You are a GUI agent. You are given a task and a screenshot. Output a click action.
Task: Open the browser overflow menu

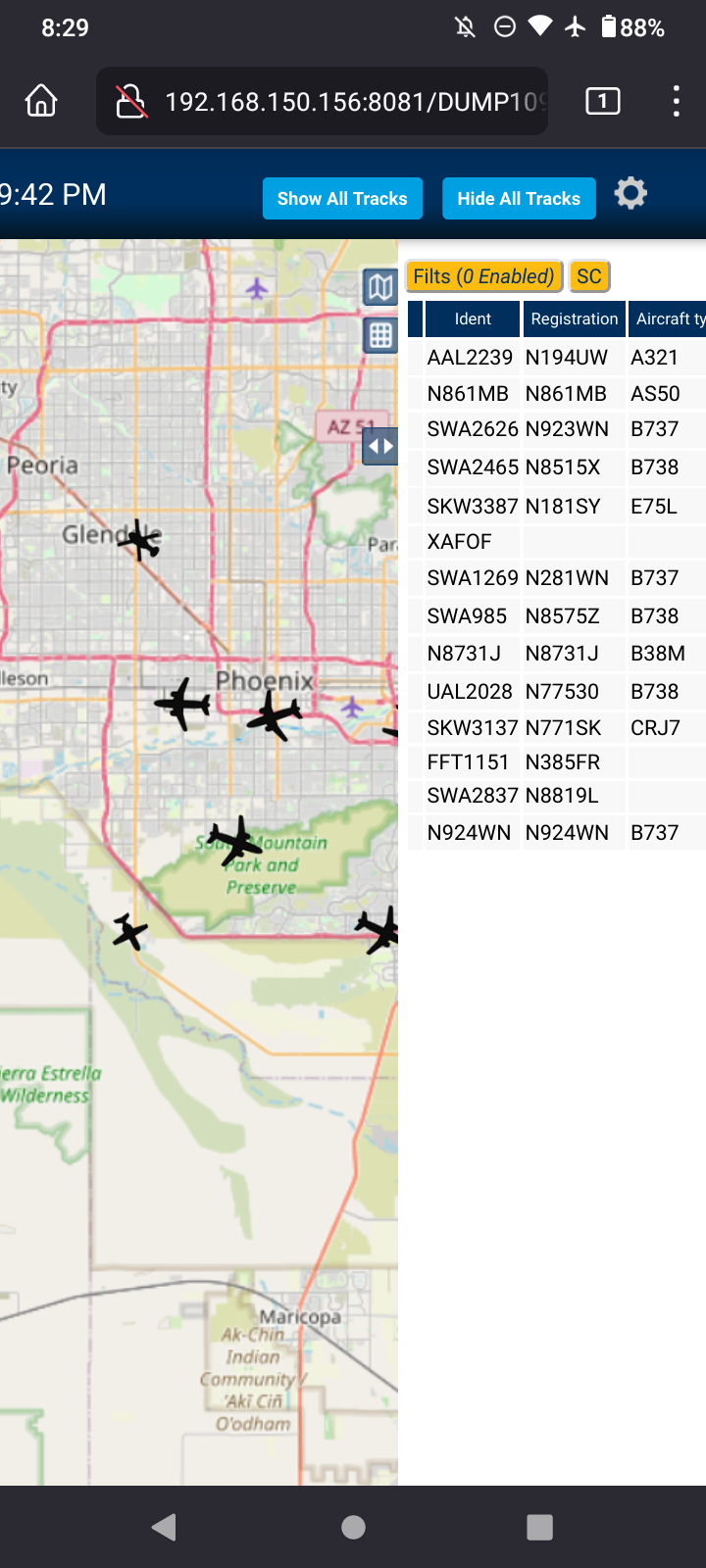(x=676, y=101)
